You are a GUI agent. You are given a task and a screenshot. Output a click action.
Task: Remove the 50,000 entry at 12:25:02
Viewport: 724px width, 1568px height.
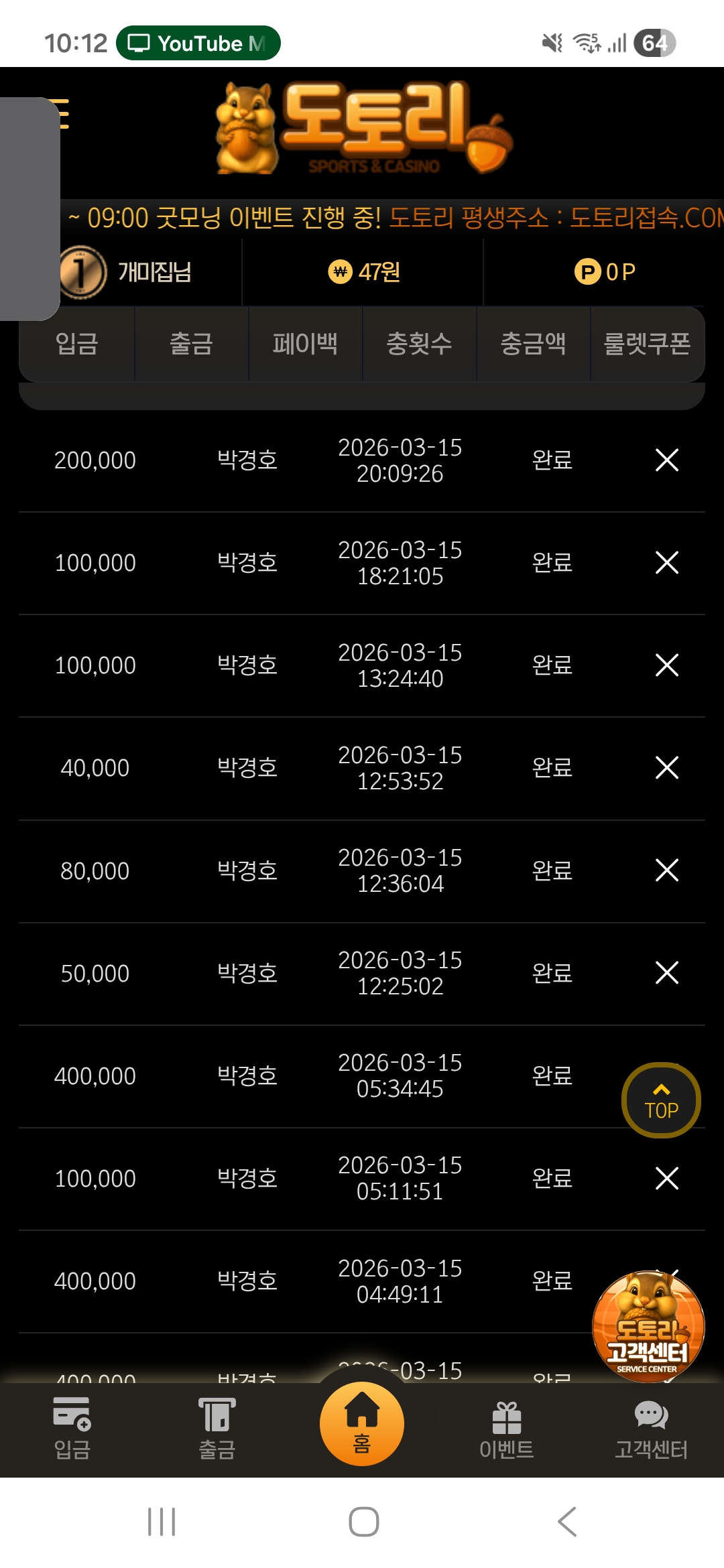[666, 973]
